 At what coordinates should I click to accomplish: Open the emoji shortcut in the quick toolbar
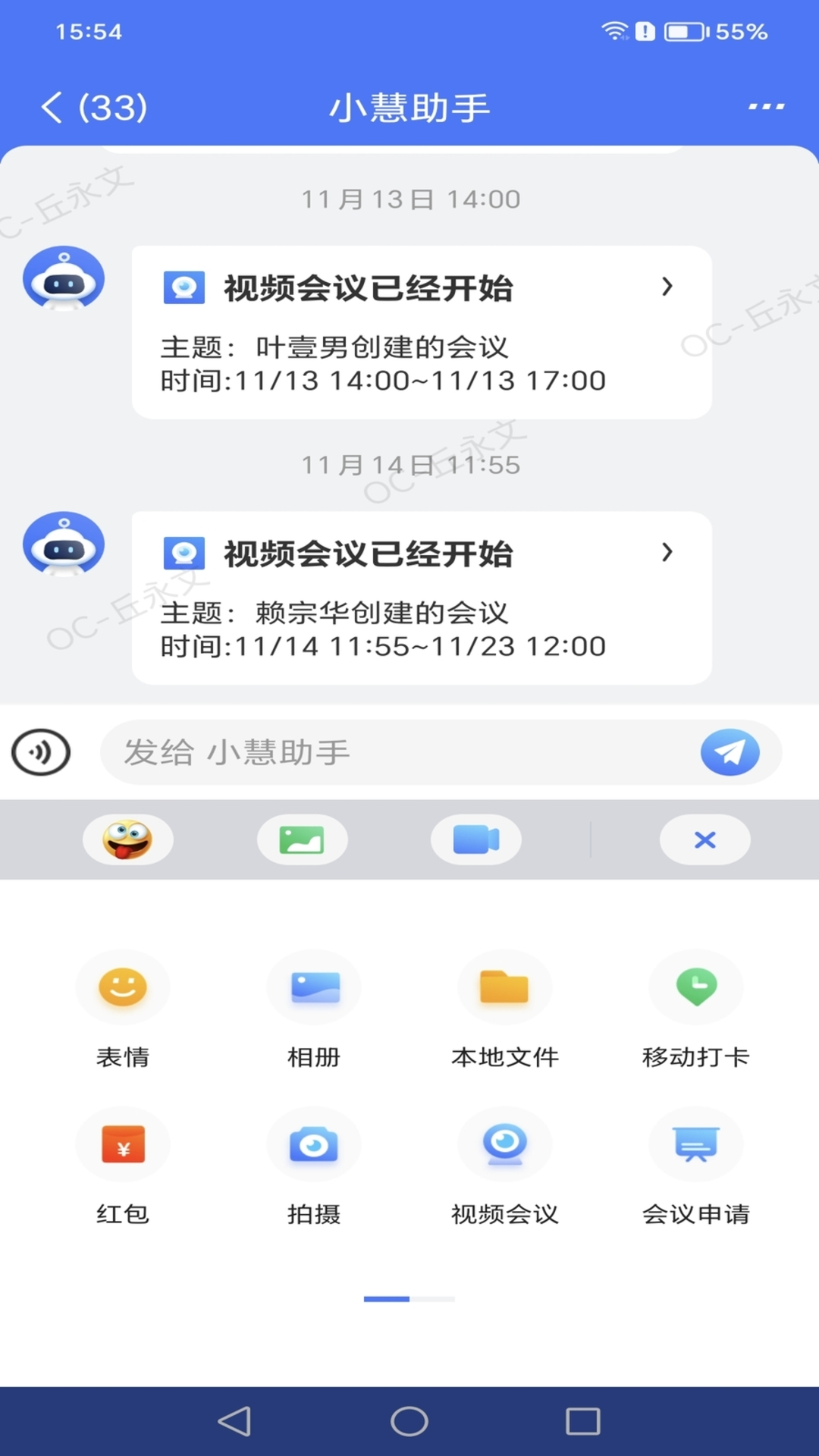tap(129, 839)
